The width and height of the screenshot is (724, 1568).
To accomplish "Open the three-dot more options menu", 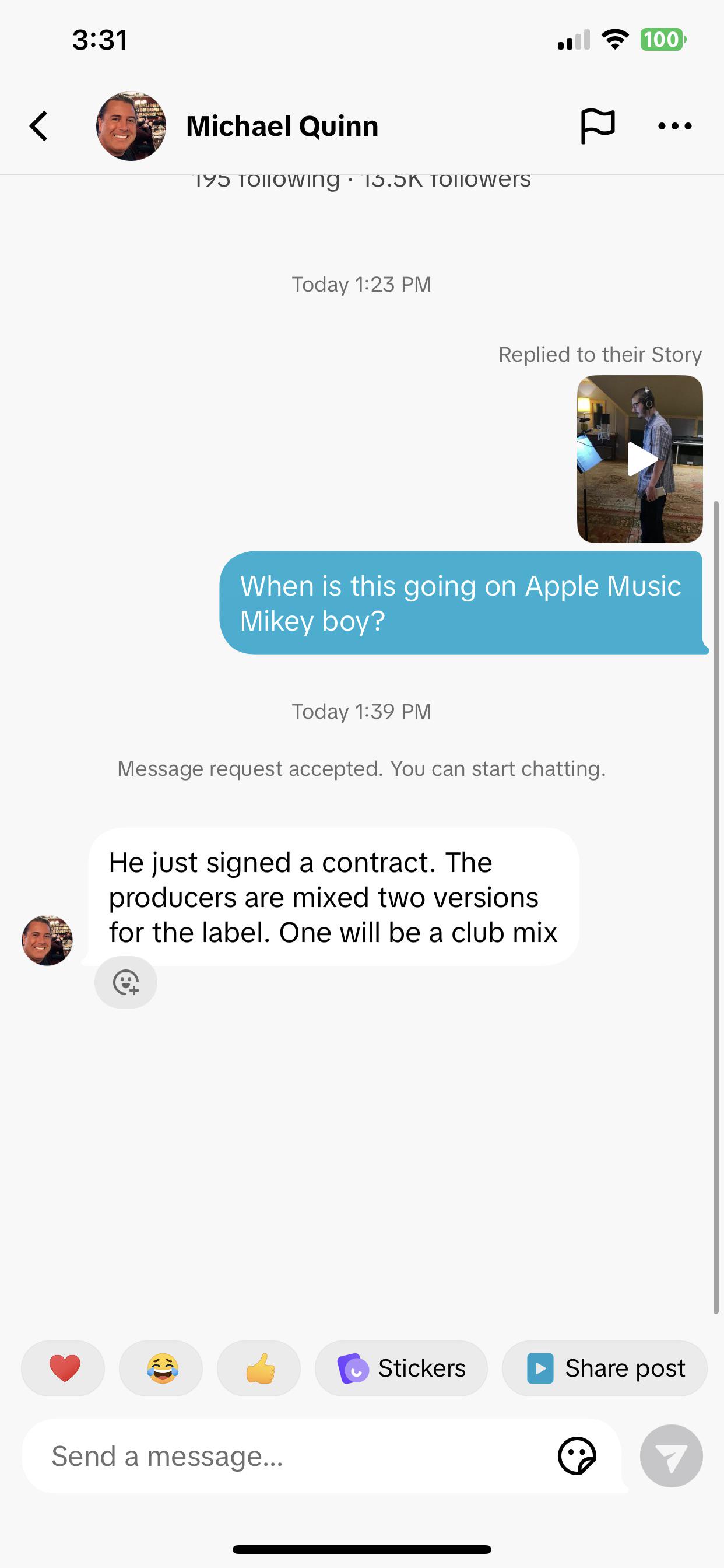I will click(674, 126).
